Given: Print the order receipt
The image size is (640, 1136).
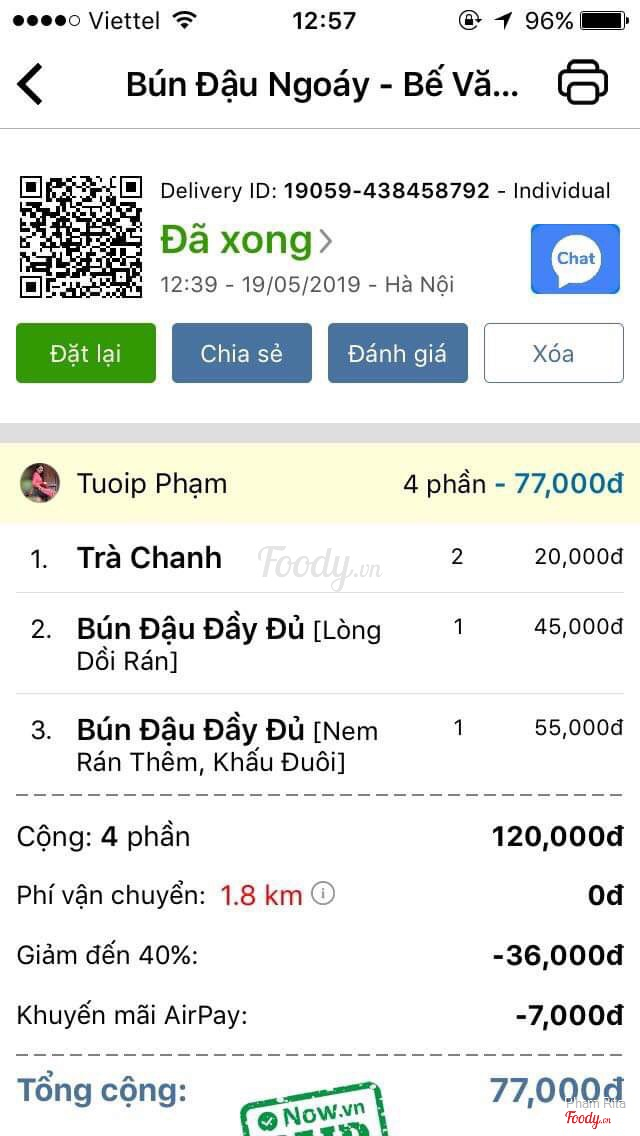Looking at the screenshot, I should click(x=582, y=83).
